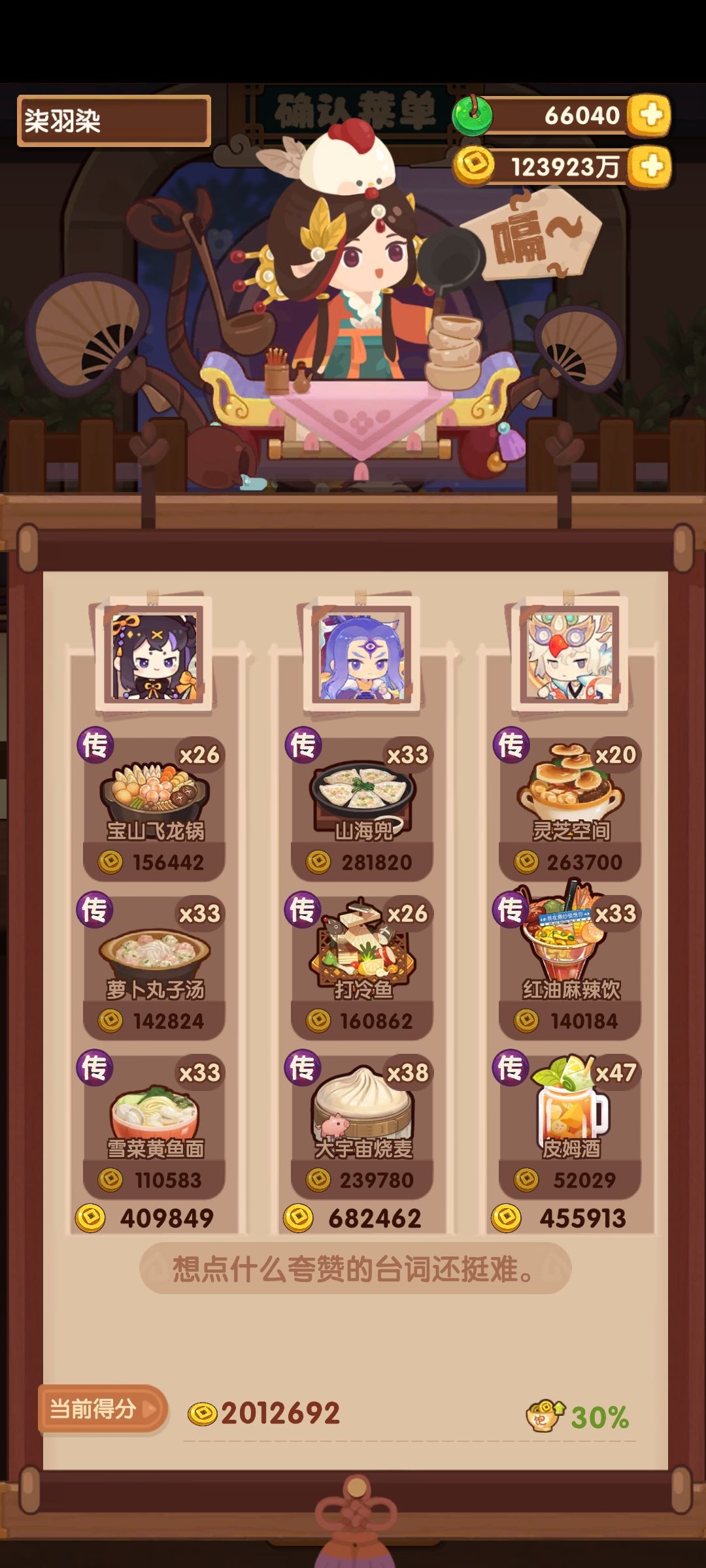This screenshot has height=1568, width=706.
Task: Expand the 当前得分 score button
Action: (103, 1410)
